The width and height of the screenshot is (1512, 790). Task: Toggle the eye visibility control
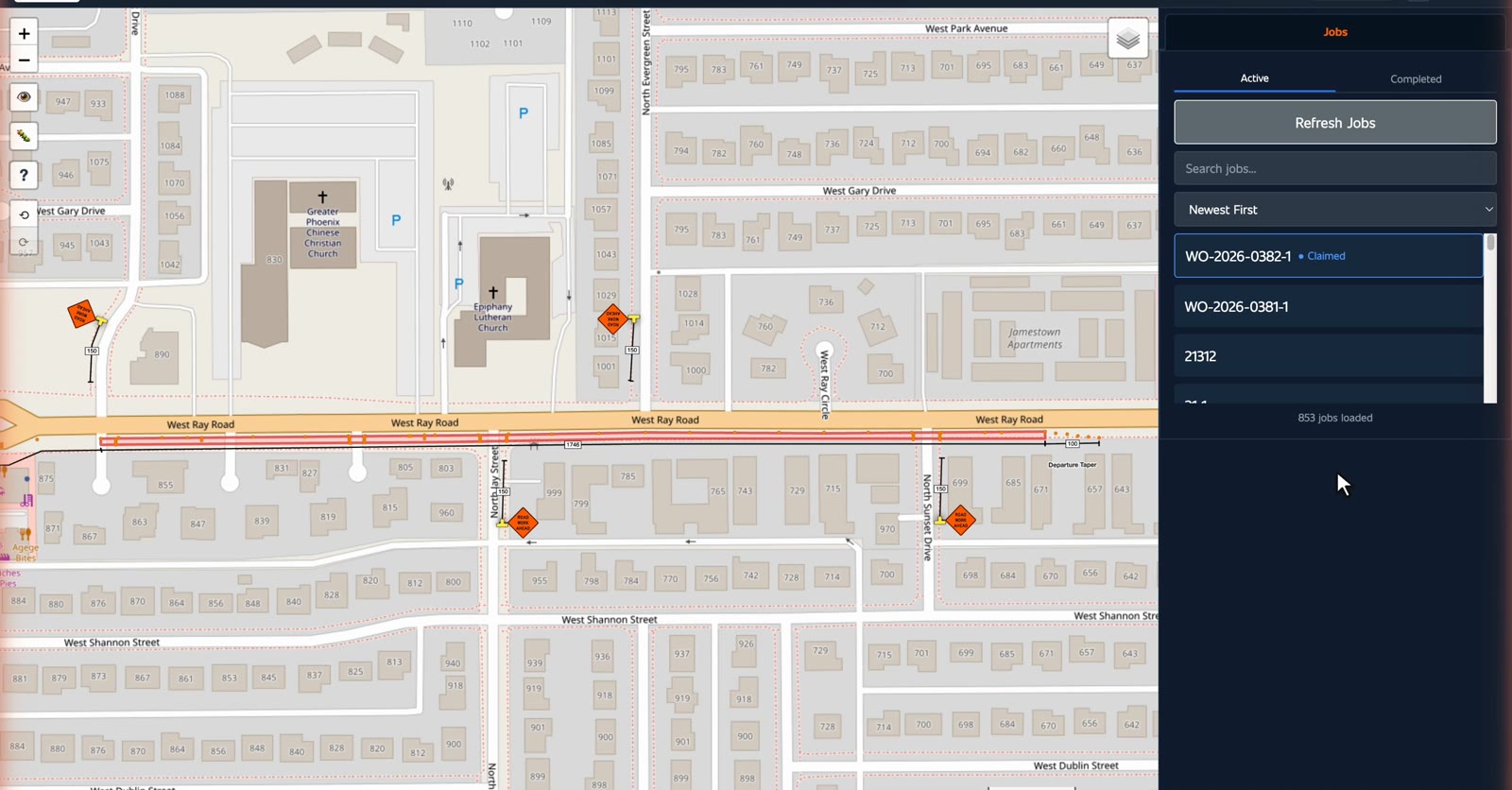pos(24,96)
